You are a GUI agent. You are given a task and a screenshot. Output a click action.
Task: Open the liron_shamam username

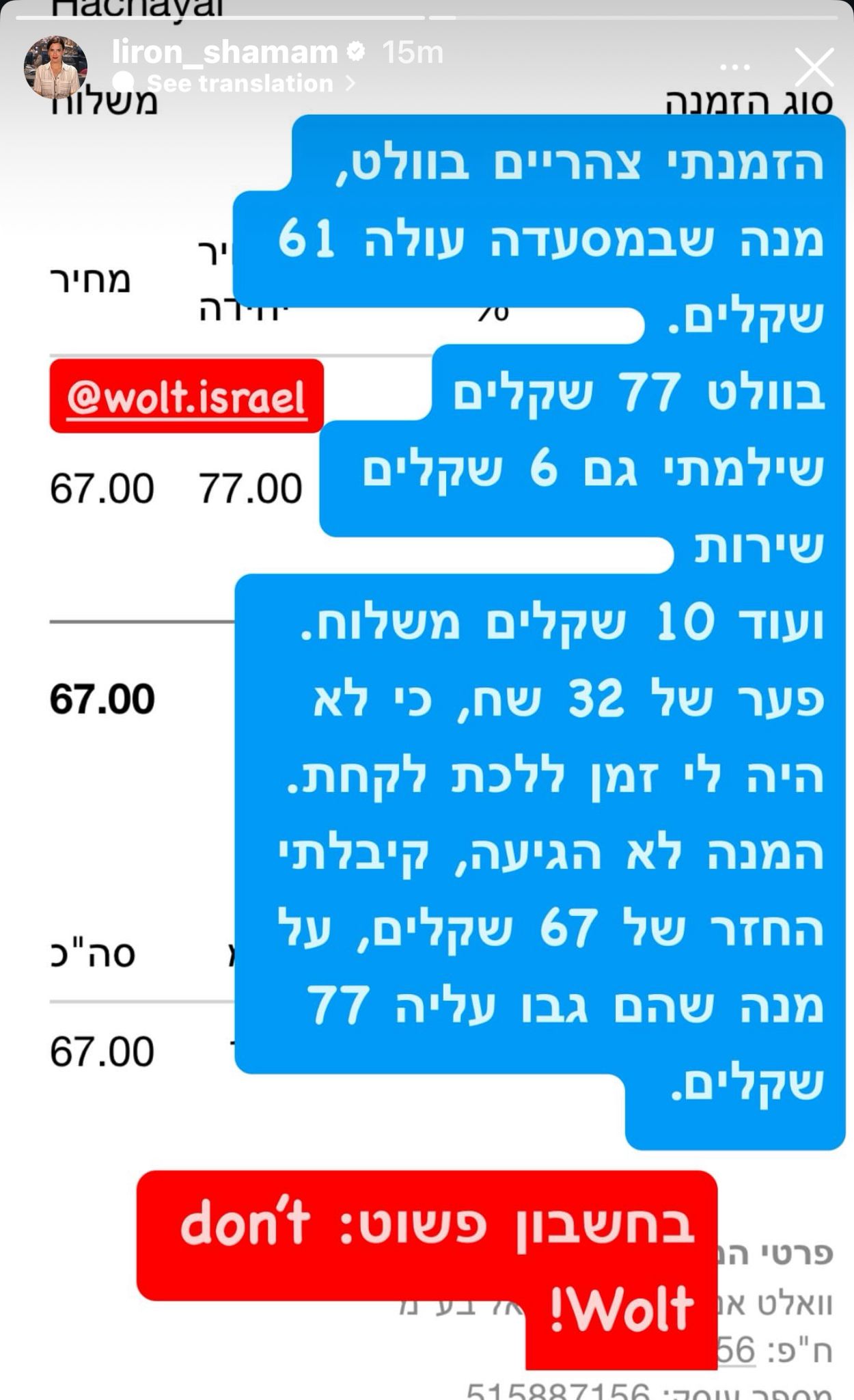224,52
